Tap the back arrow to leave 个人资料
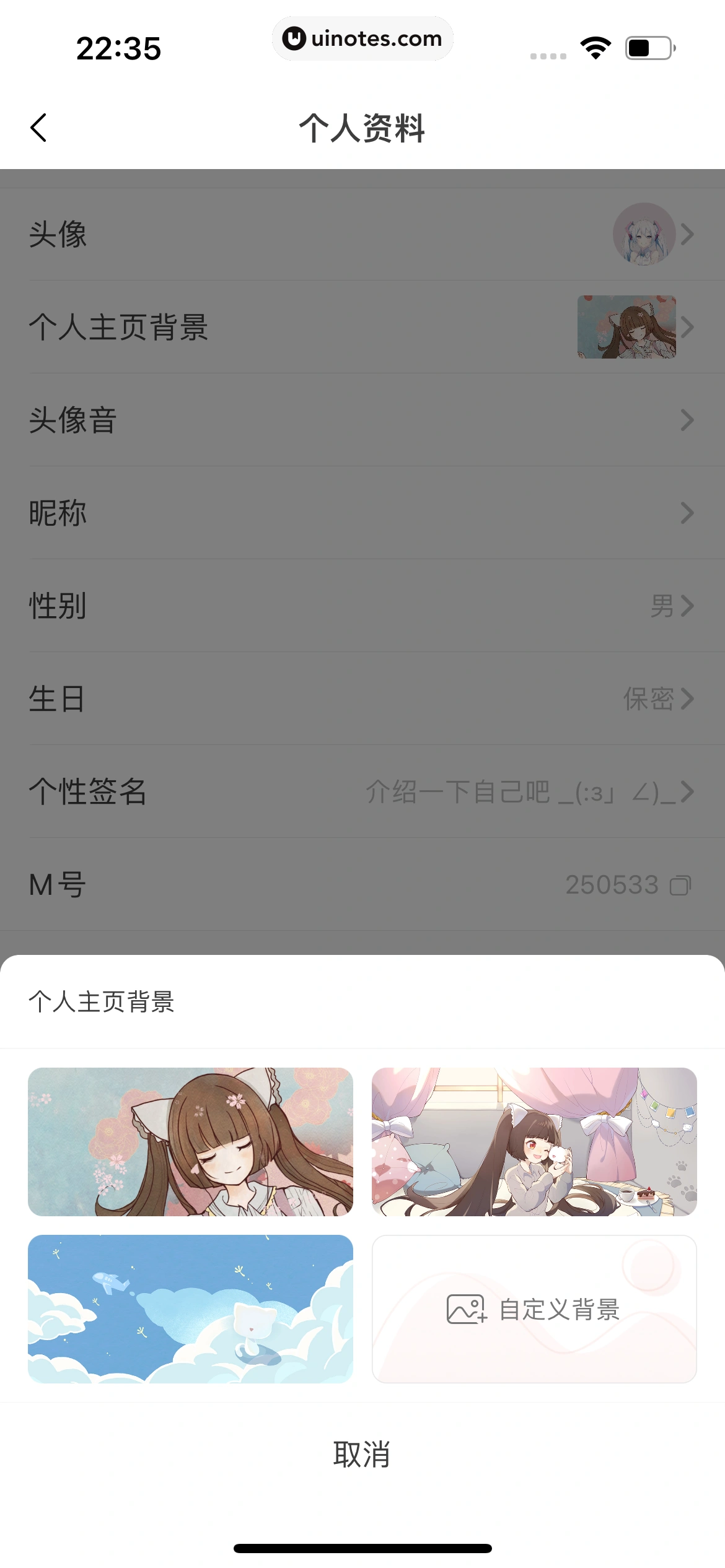Screen dimensions: 725x1568 point(38,128)
